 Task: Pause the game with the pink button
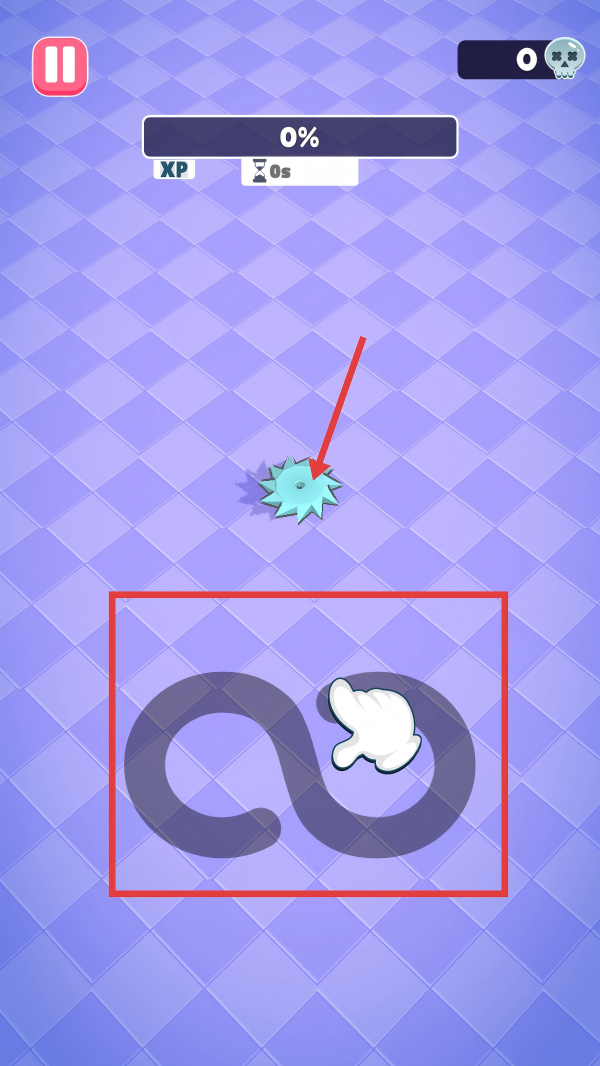click(x=60, y=66)
